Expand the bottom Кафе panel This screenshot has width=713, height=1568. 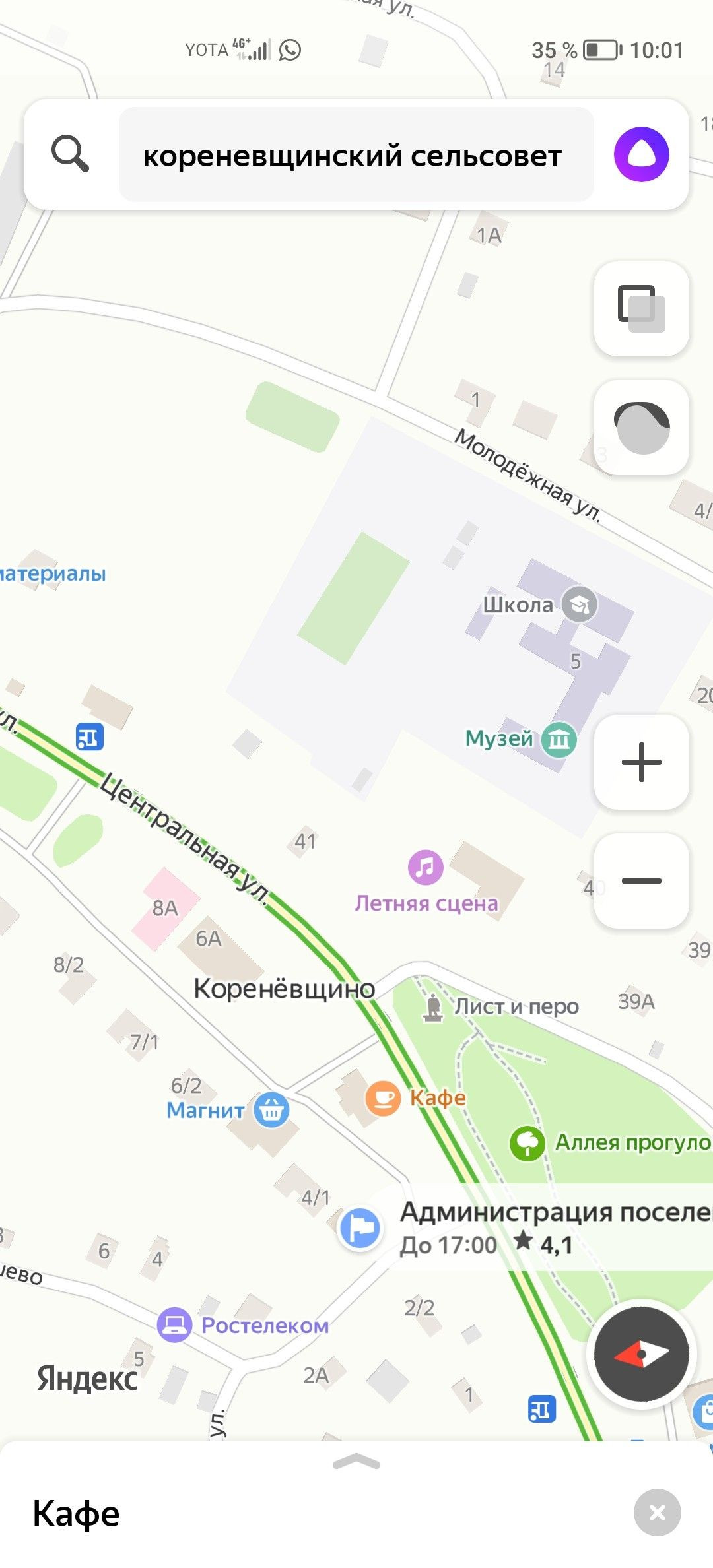[356, 1463]
